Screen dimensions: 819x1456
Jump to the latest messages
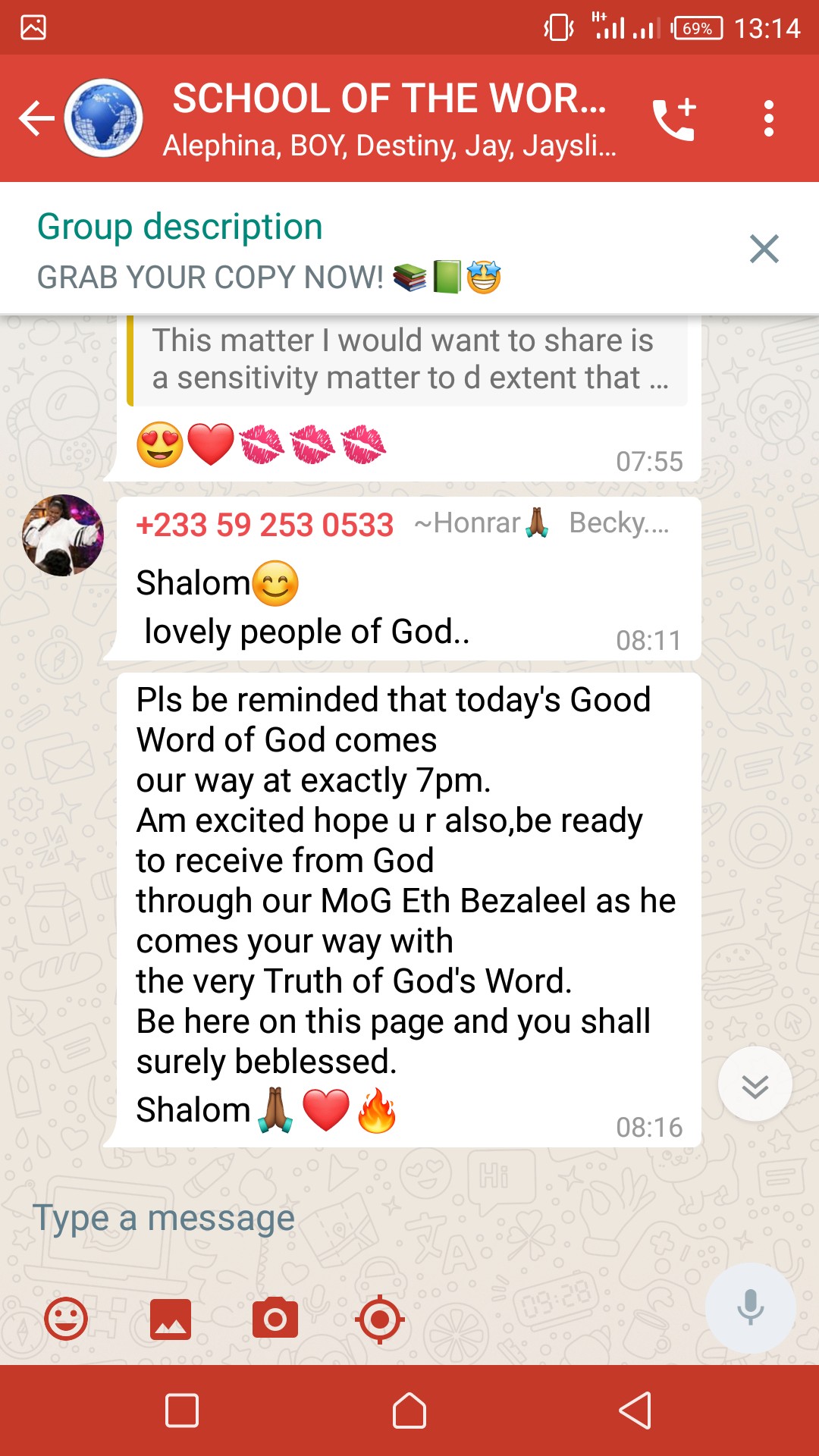coord(755,1085)
